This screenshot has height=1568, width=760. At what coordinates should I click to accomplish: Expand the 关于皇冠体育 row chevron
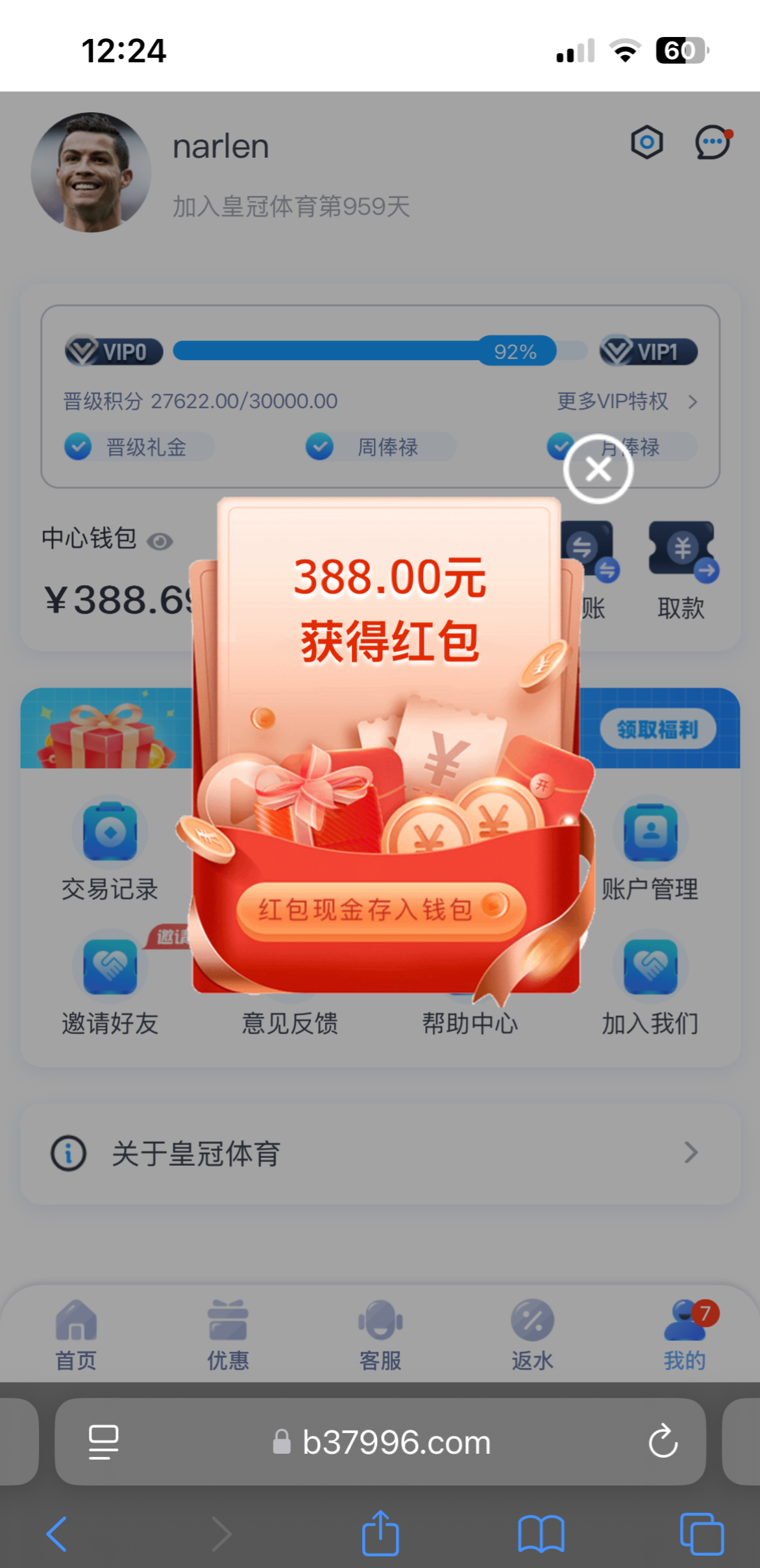coord(690,1154)
